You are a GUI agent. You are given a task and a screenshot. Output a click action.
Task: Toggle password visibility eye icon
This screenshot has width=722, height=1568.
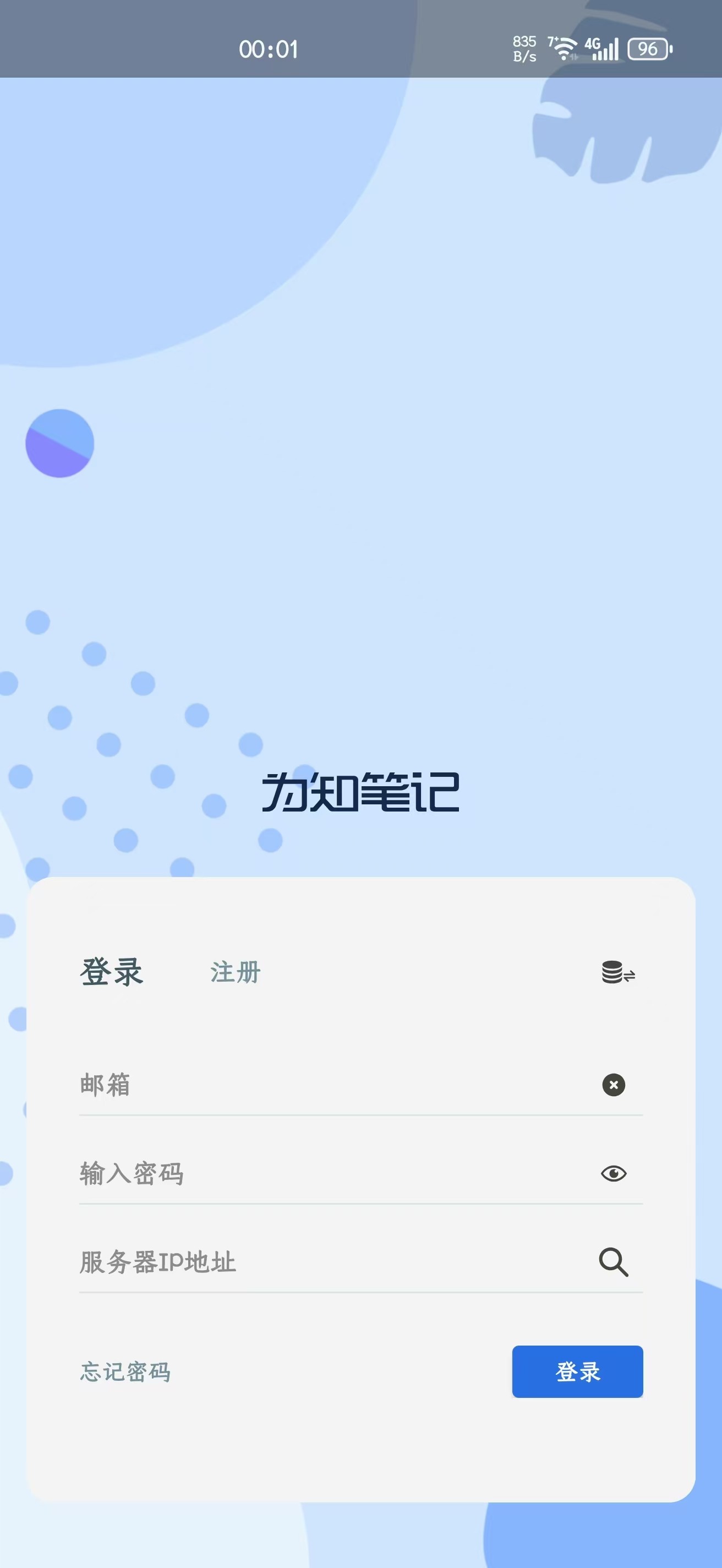pos(613,1173)
